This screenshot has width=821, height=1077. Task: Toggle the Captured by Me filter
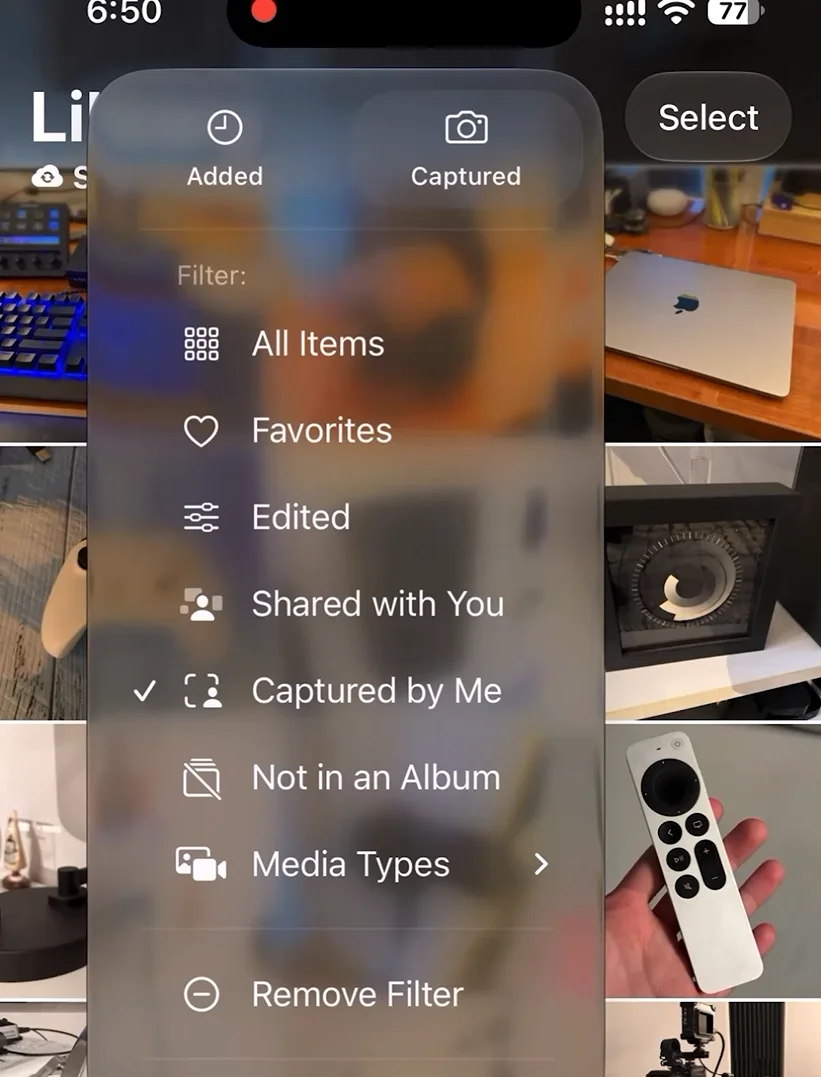pyautogui.click(x=346, y=691)
